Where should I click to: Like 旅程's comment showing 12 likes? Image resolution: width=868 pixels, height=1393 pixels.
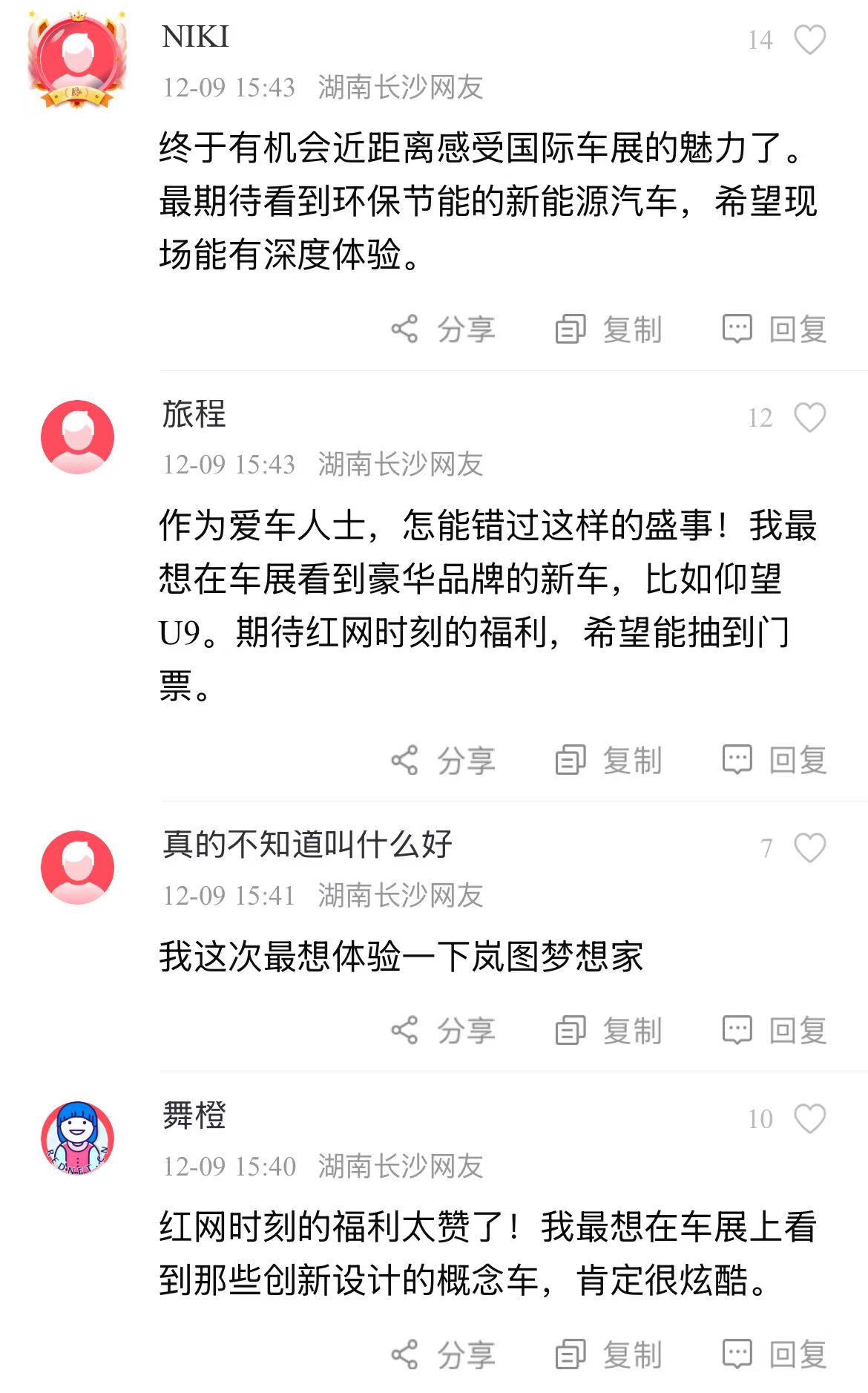[809, 418]
